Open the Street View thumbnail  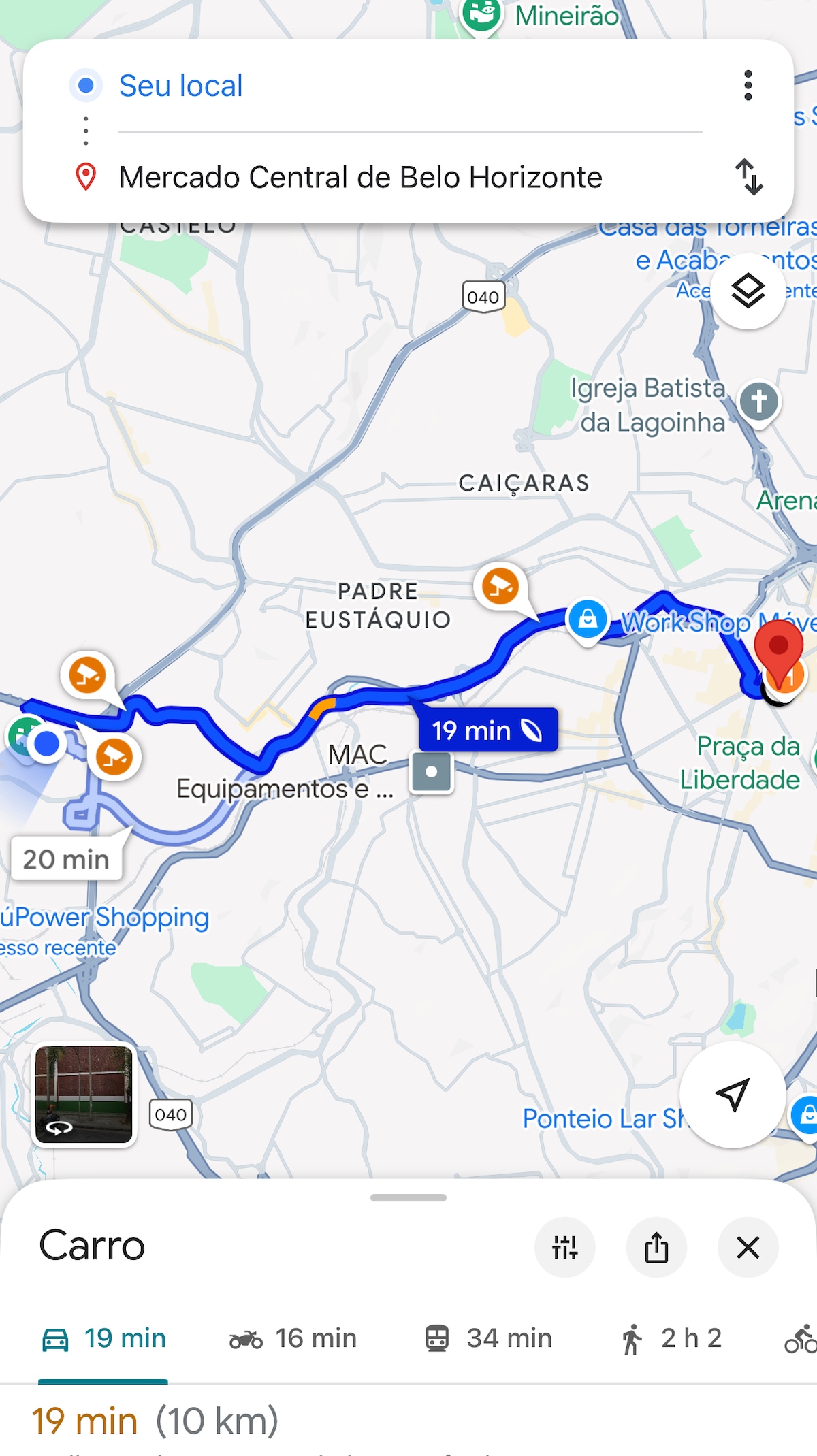84,1095
